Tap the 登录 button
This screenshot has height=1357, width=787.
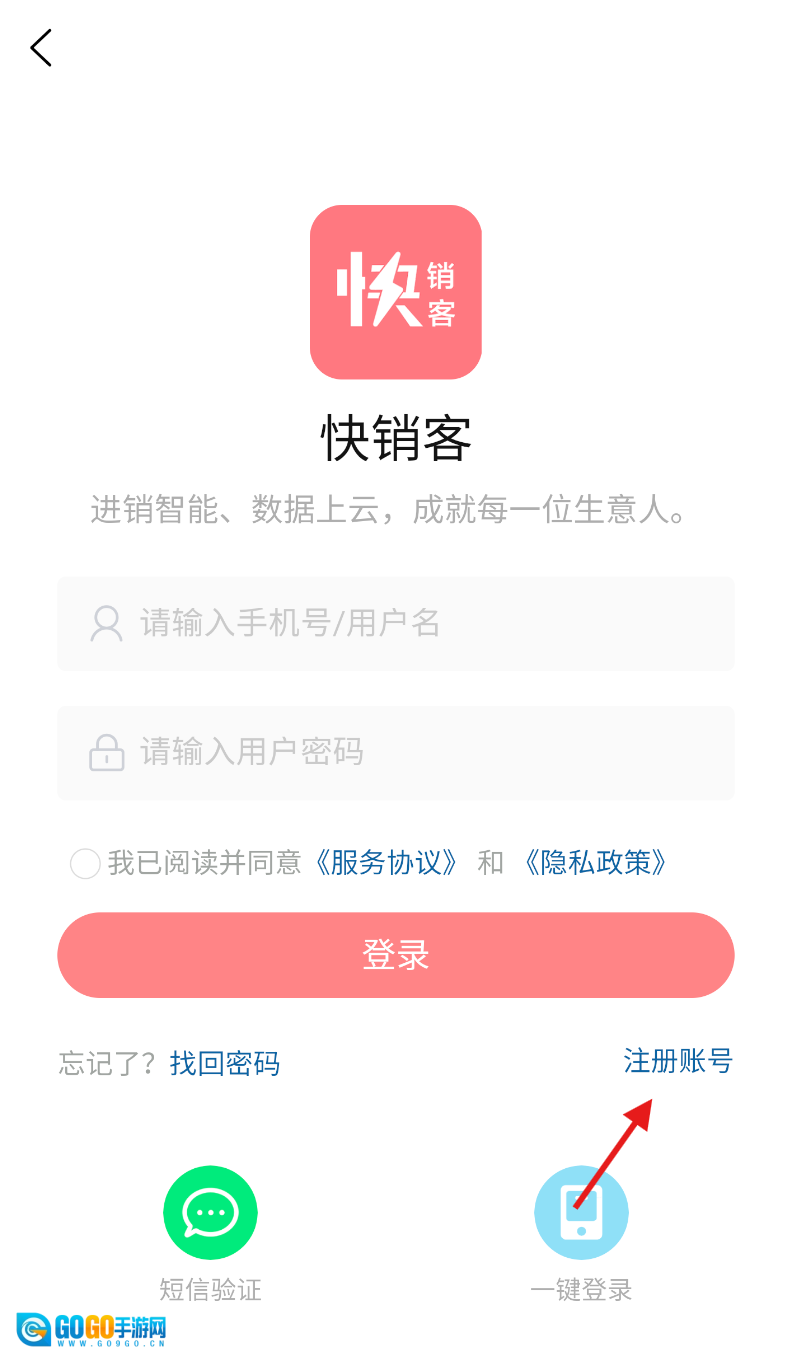click(395, 954)
